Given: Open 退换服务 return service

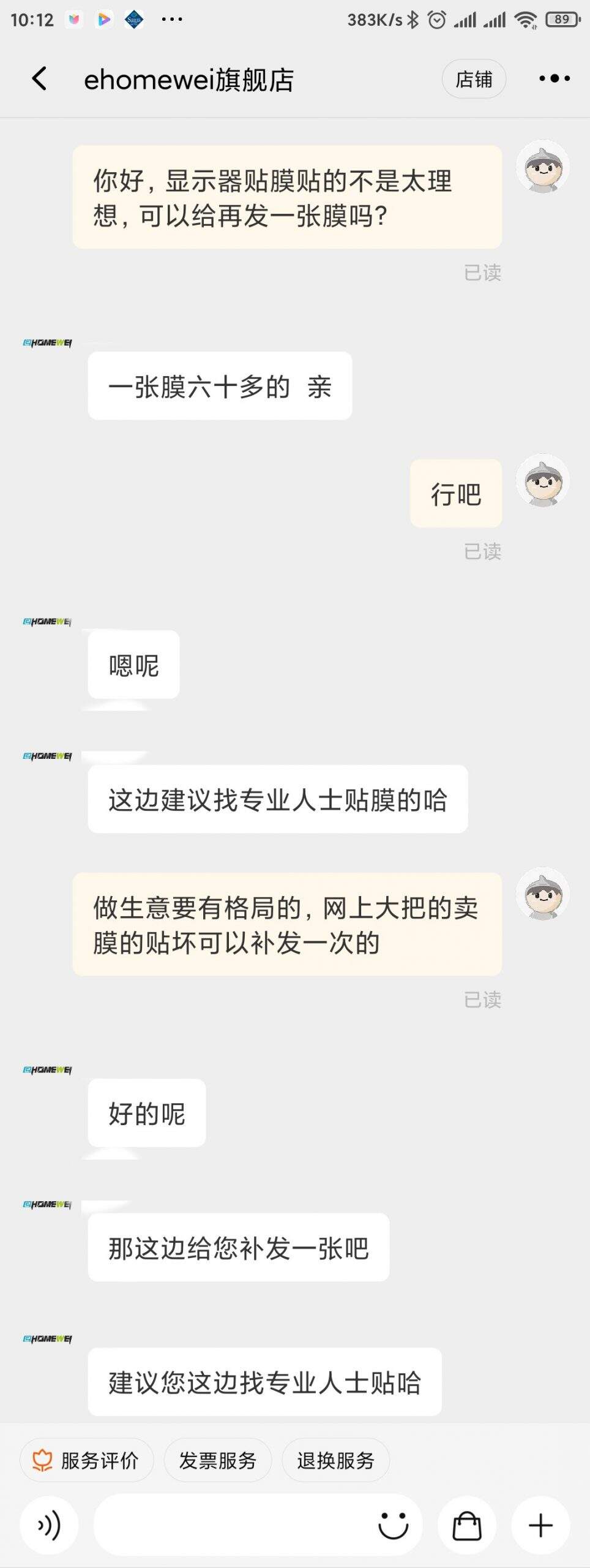Looking at the screenshot, I should (x=335, y=1460).
